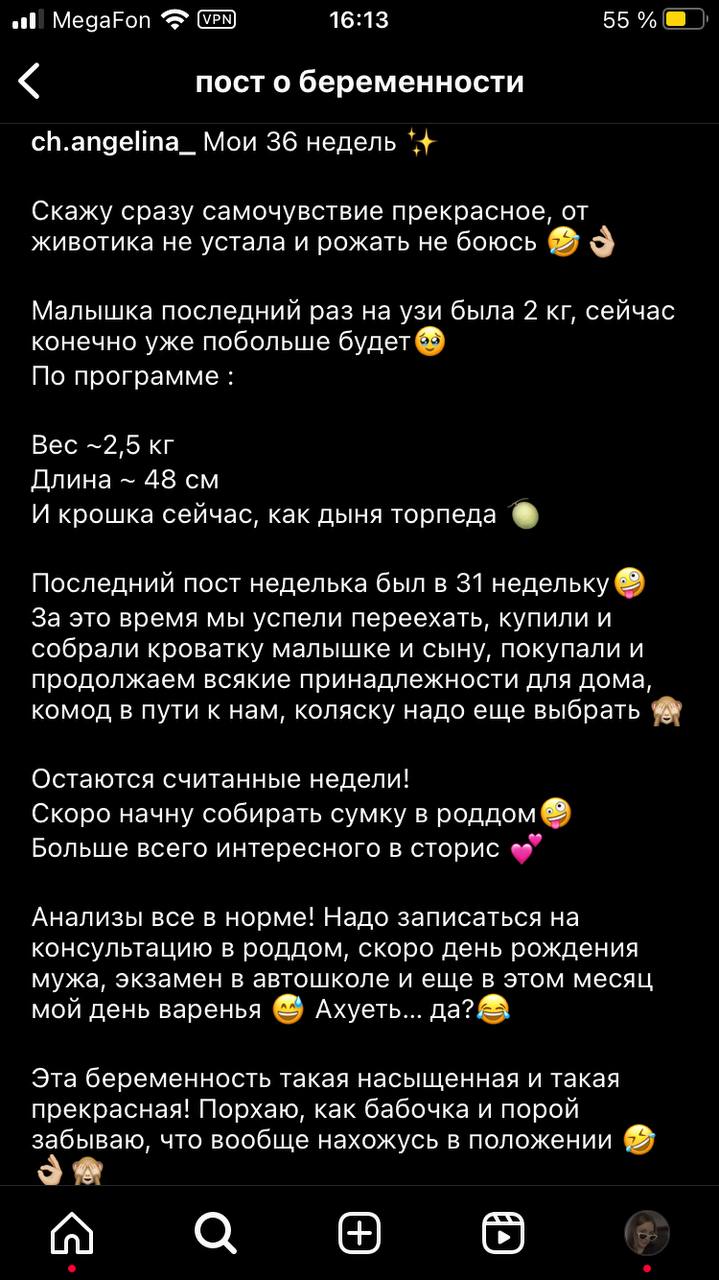
Task: Create a new post with the plus icon
Action: pos(359,1232)
